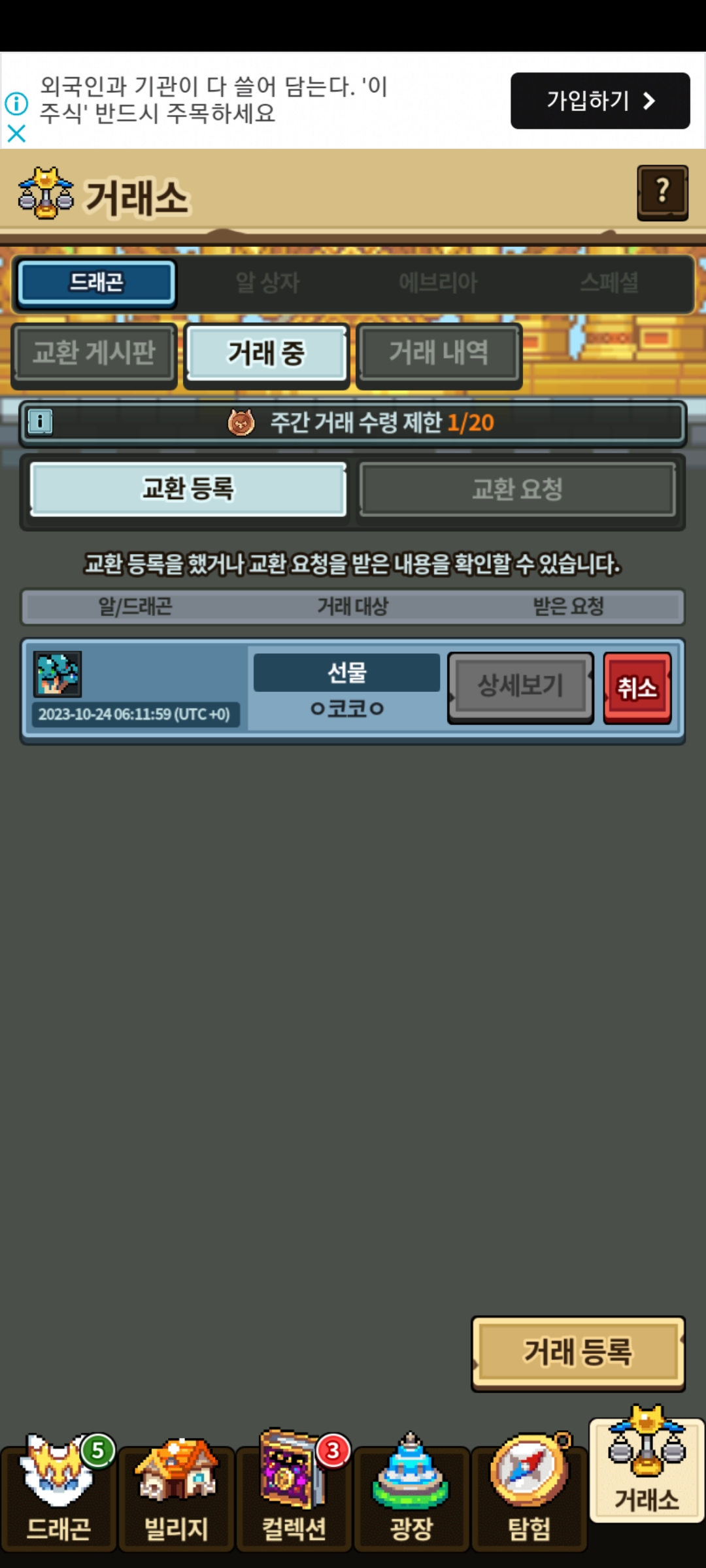The width and height of the screenshot is (706, 1568).
Task: Open the 광장 bottom menu
Action: click(x=412, y=1496)
